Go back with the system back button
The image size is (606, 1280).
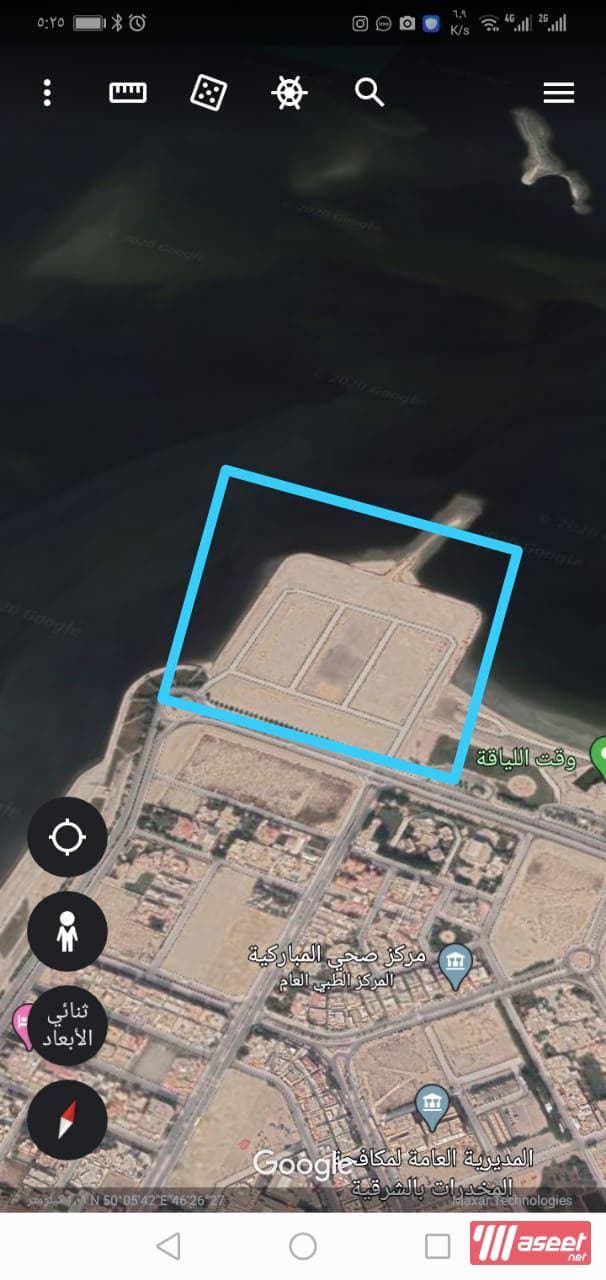pos(169,1246)
